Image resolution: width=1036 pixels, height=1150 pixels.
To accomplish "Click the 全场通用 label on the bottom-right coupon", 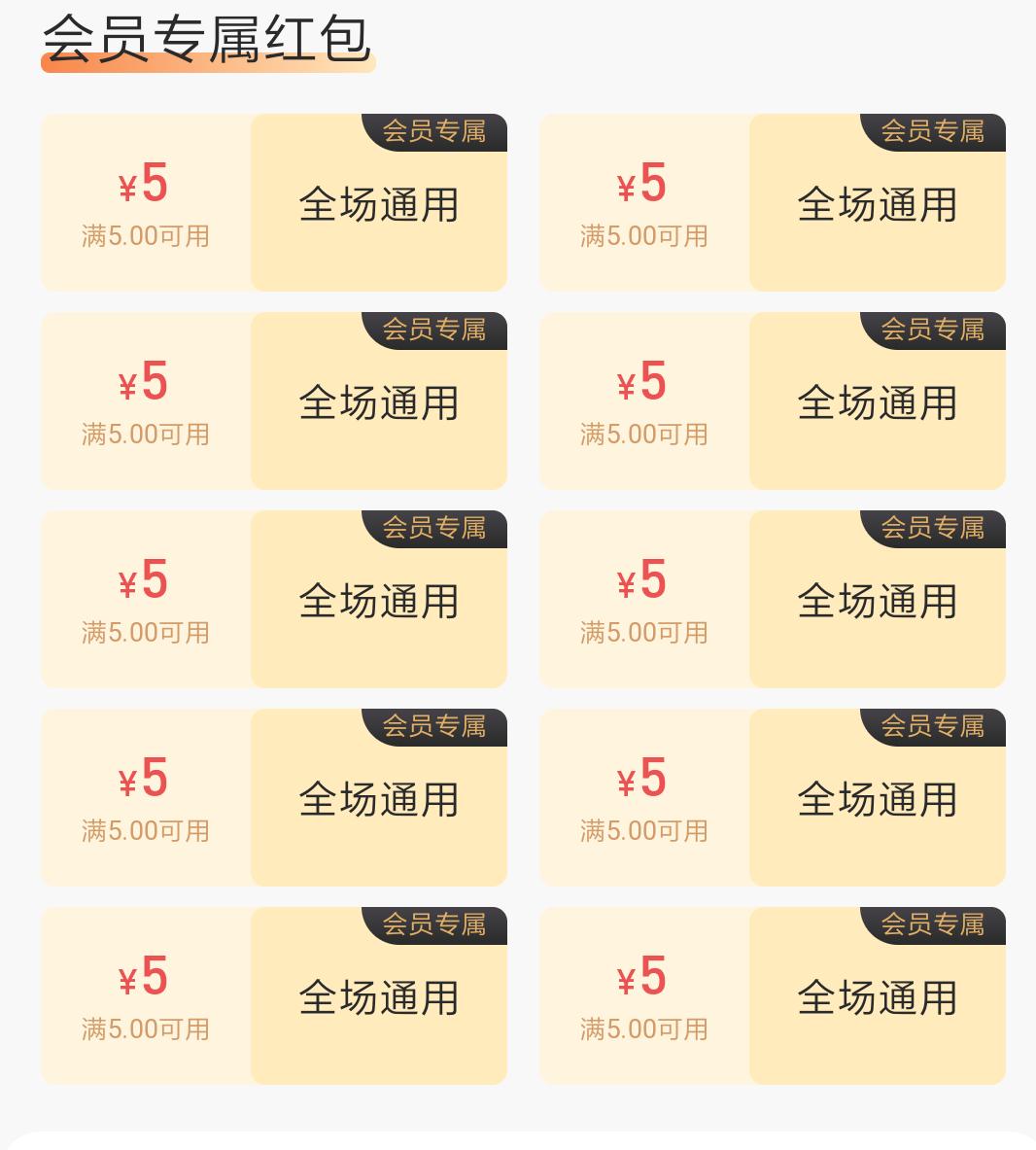I will tap(877, 996).
